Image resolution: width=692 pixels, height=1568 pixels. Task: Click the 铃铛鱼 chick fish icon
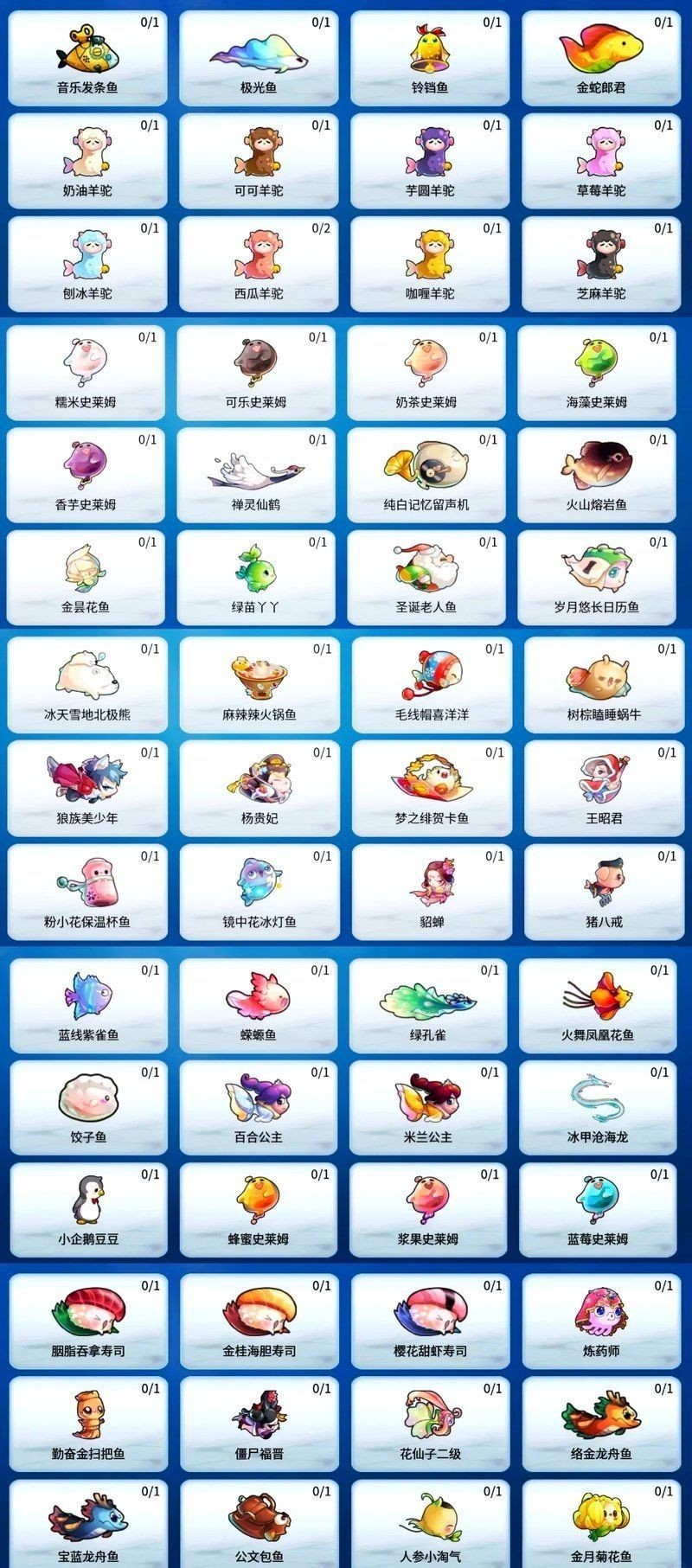428,52
